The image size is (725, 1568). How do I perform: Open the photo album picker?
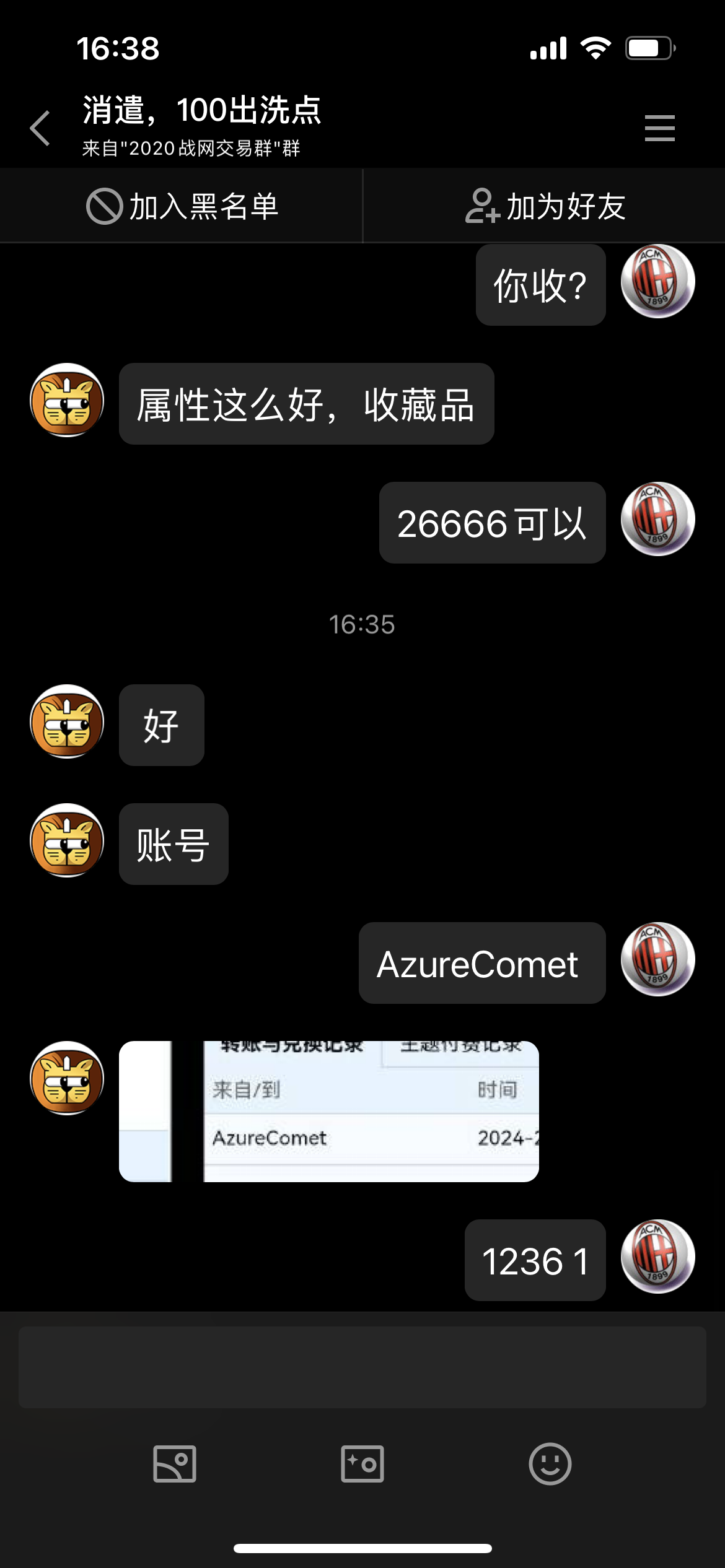point(175,1464)
